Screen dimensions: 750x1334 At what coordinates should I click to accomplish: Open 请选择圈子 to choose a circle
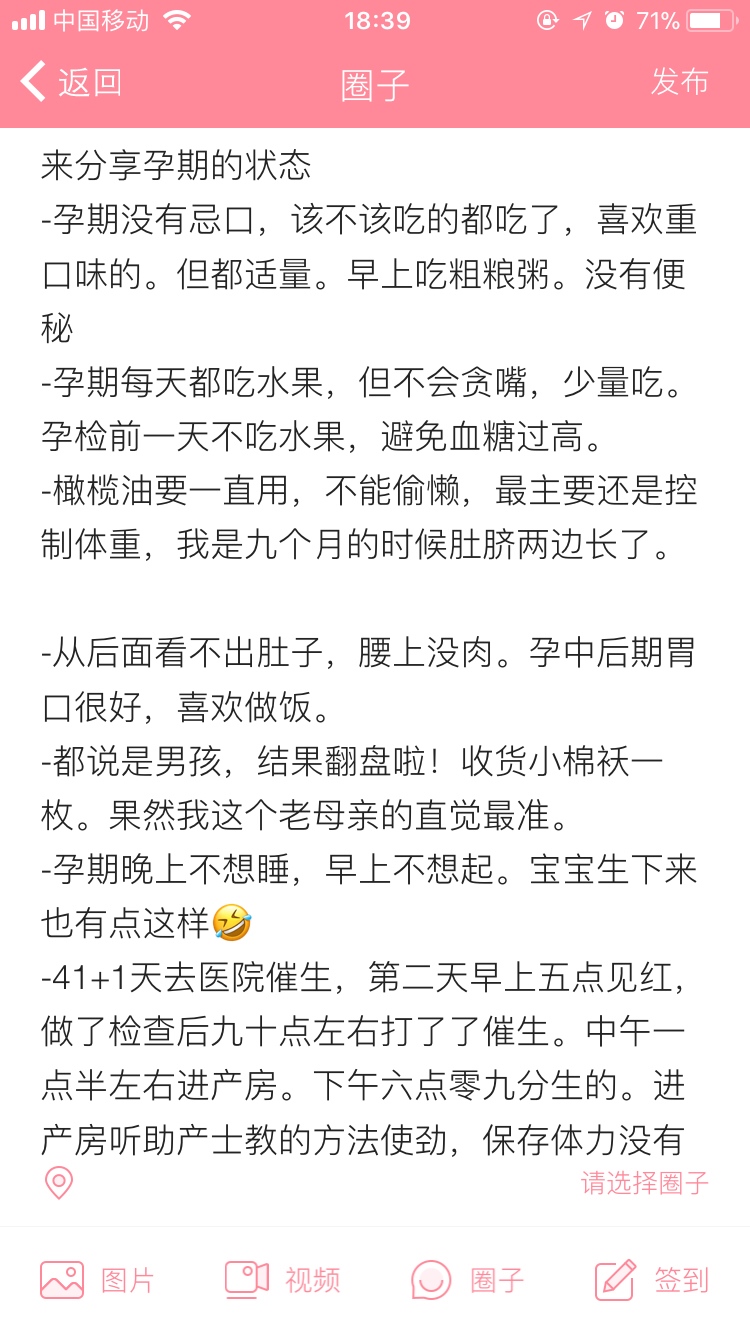(644, 1183)
